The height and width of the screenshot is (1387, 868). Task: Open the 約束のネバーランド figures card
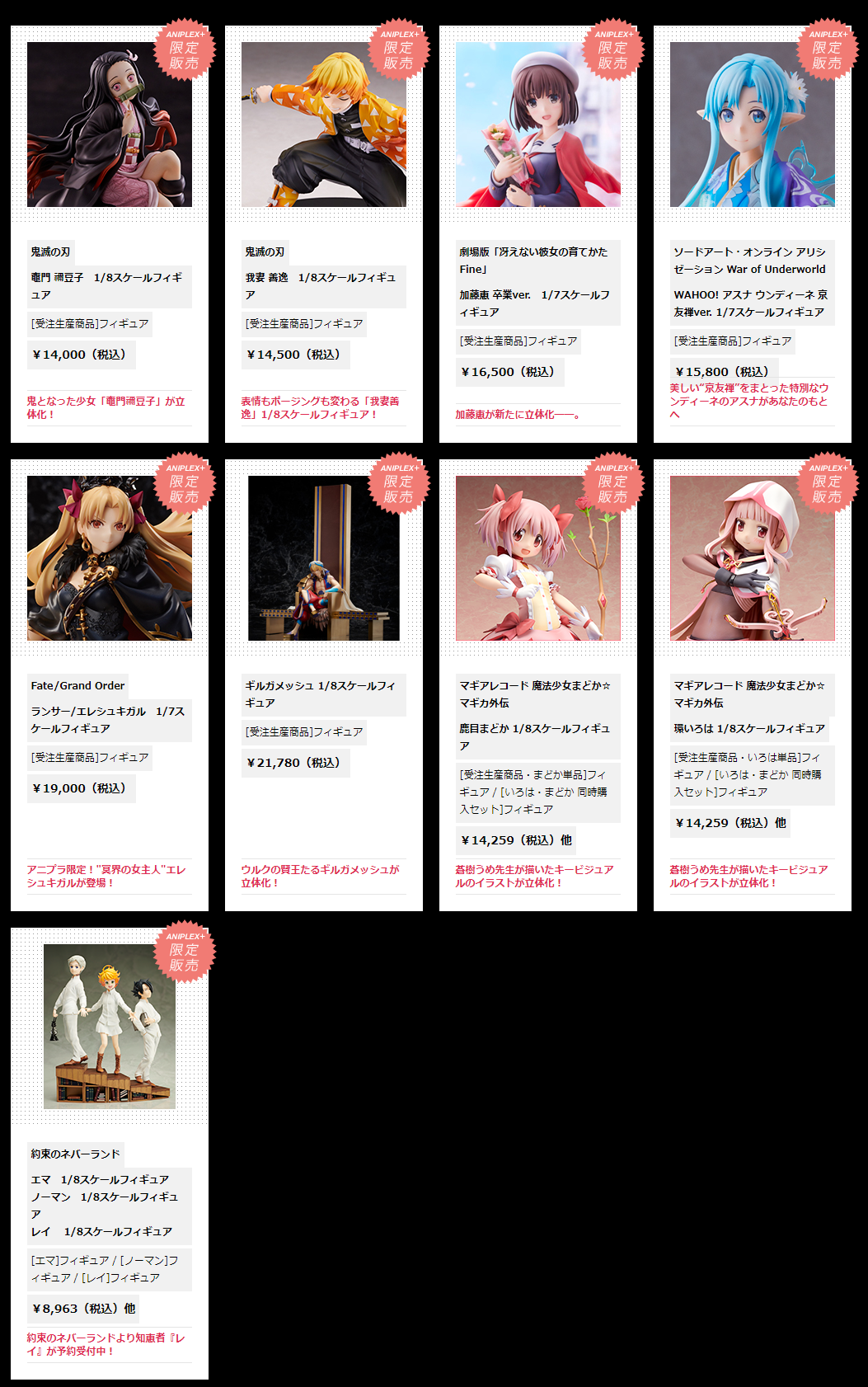point(109,1027)
